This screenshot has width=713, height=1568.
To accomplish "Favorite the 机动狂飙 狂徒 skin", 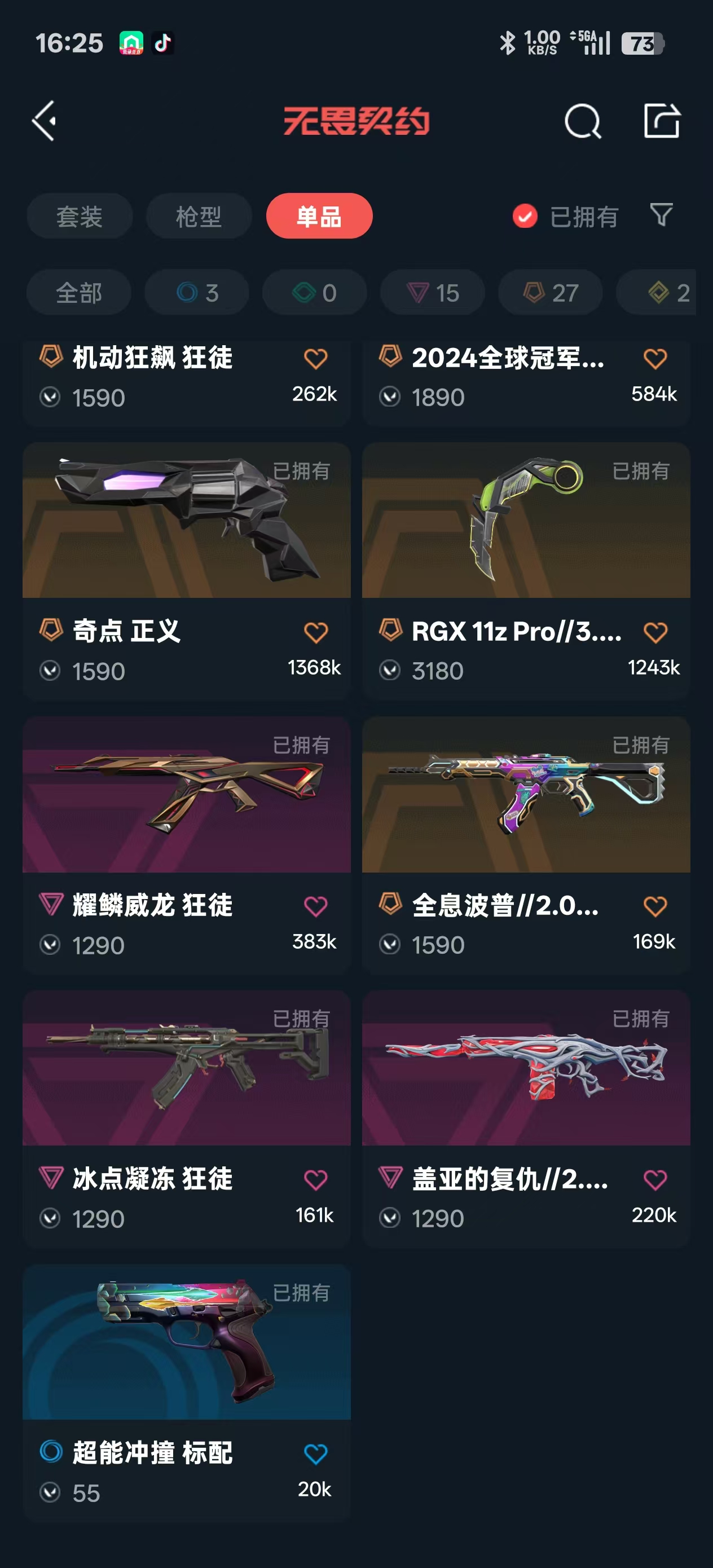I will point(315,359).
